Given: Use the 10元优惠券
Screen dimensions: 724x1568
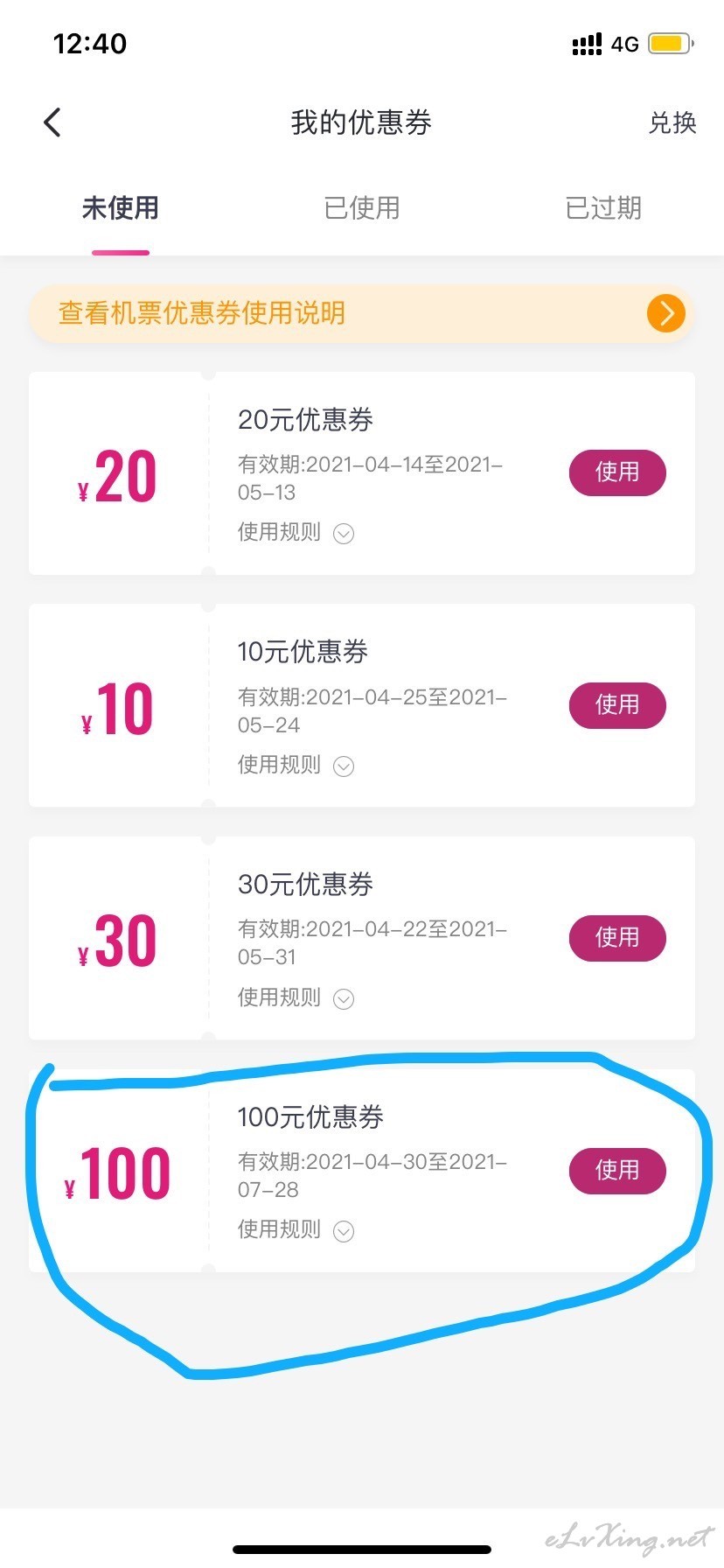Looking at the screenshot, I should (617, 705).
